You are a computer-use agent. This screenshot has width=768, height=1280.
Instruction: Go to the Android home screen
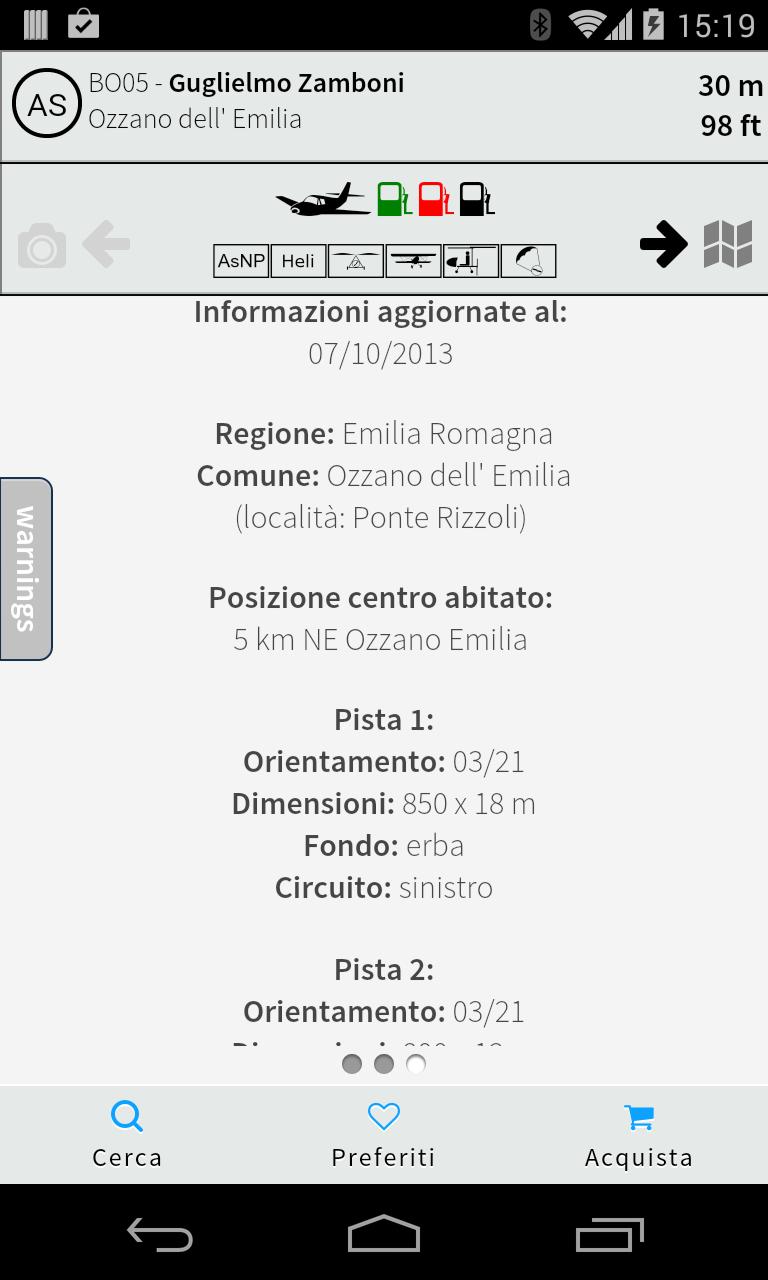pyautogui.click(x=383, y=1235)
